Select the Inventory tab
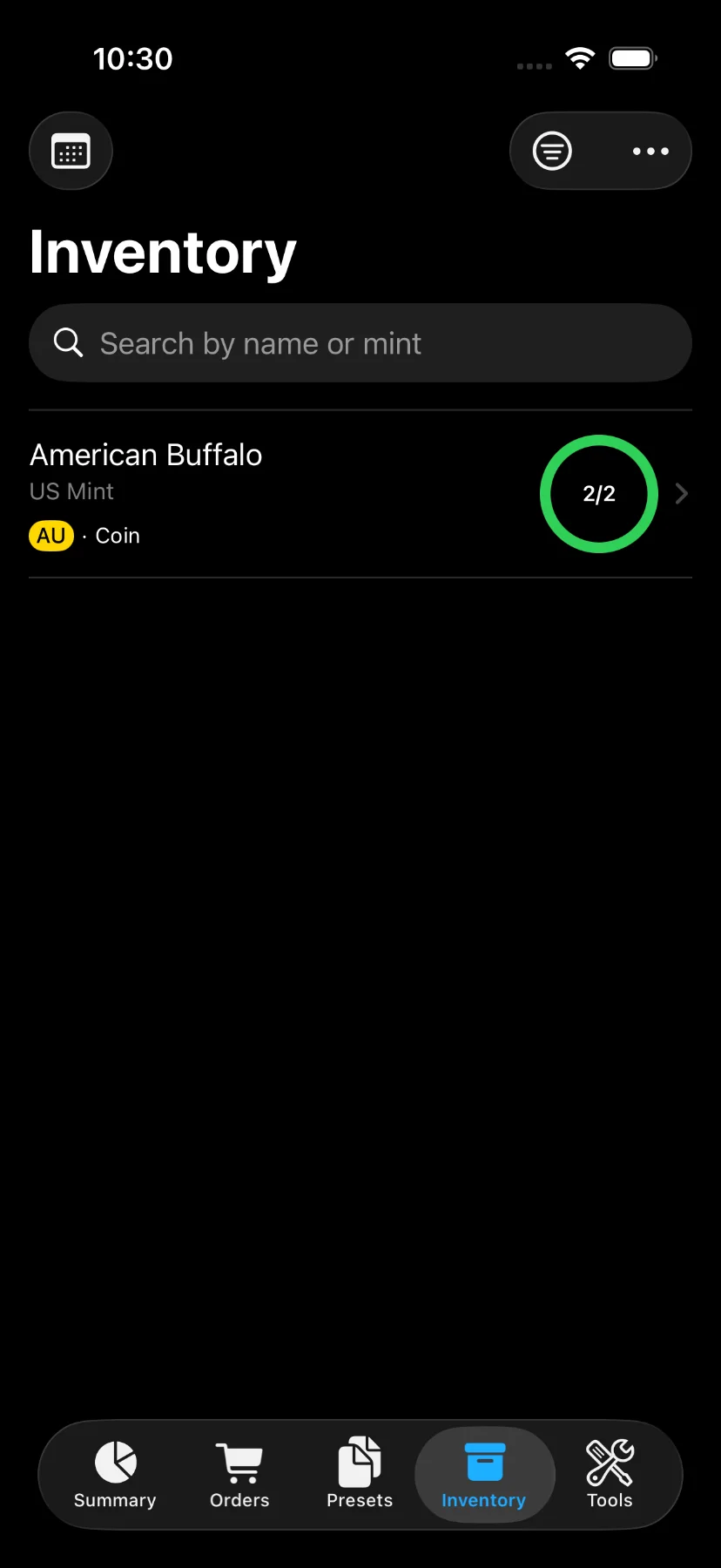This screenshot has height=1568, width=721. 484,1474
